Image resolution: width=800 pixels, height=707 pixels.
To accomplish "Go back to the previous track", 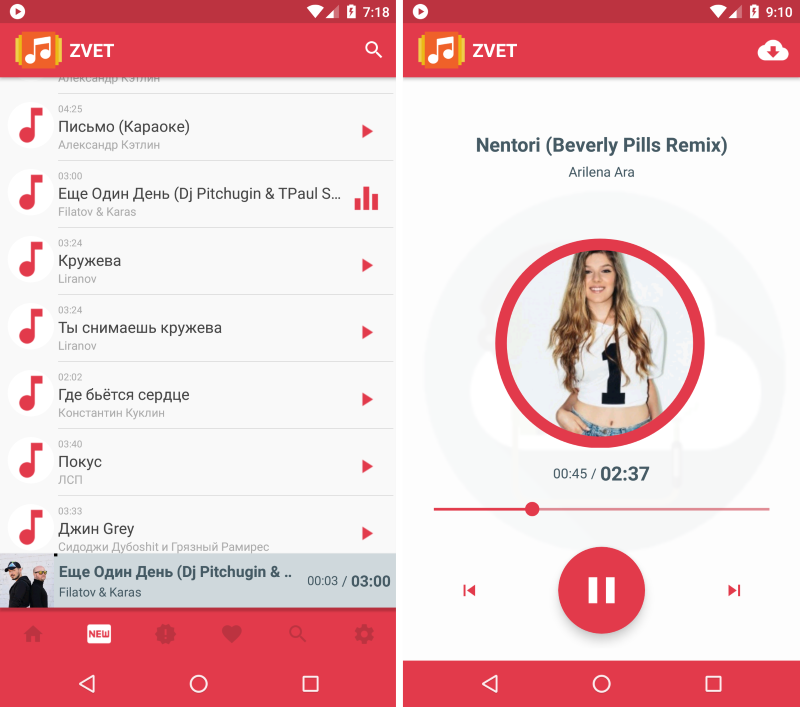I will (x=469, y=590).
